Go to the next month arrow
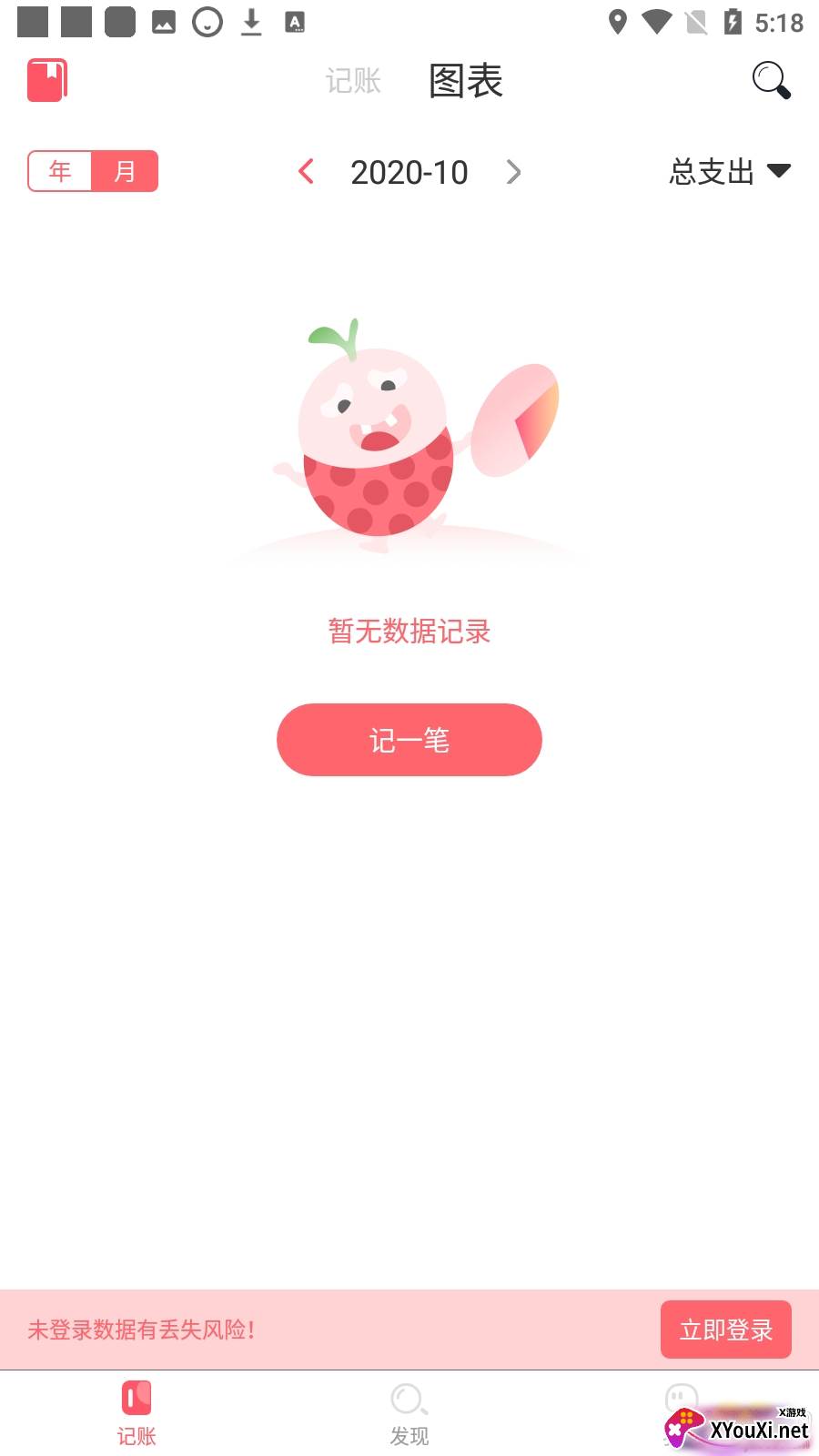This screenshot has height=1456, width=819. 513,171
